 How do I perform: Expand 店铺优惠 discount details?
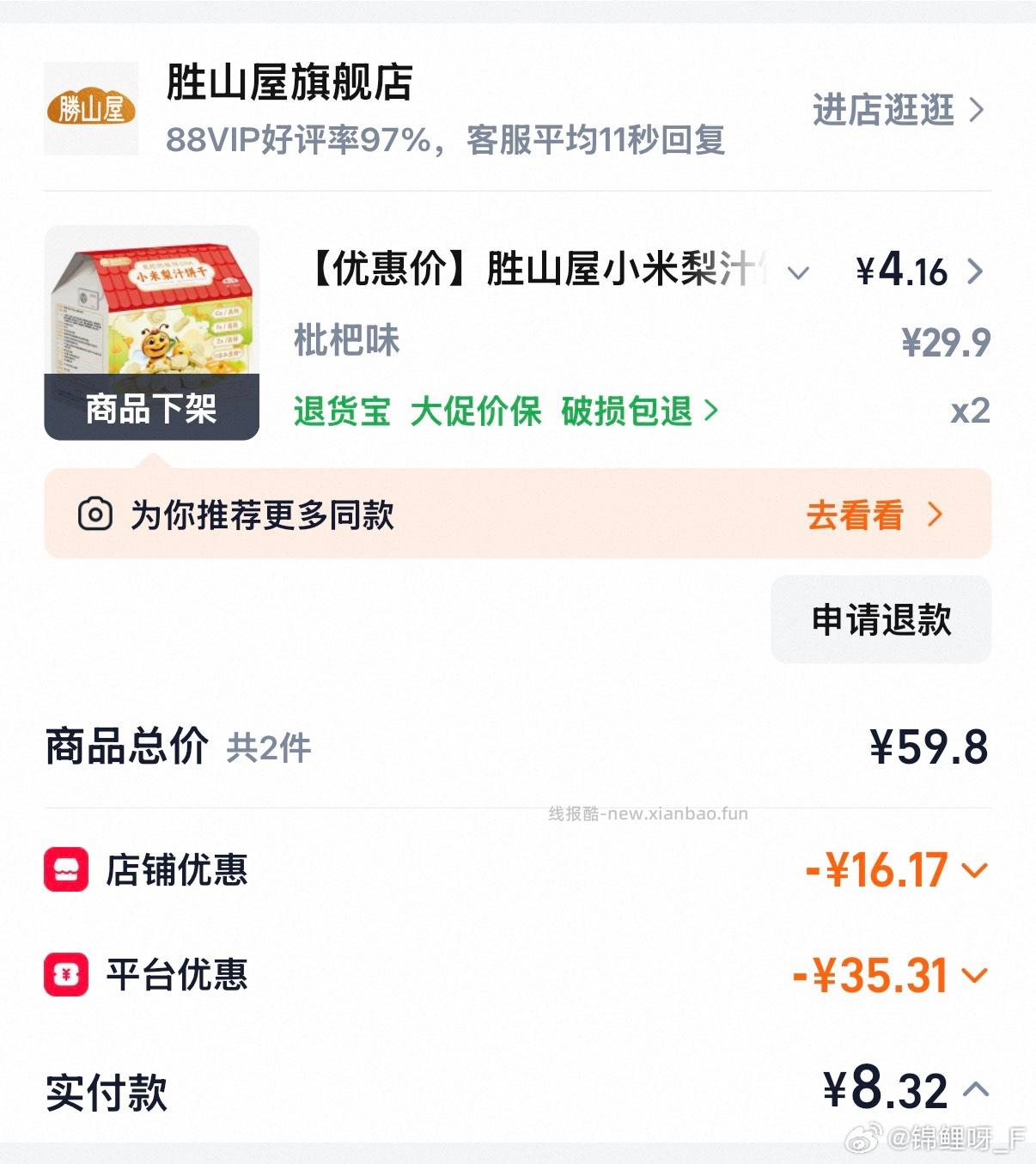point(974,870)
